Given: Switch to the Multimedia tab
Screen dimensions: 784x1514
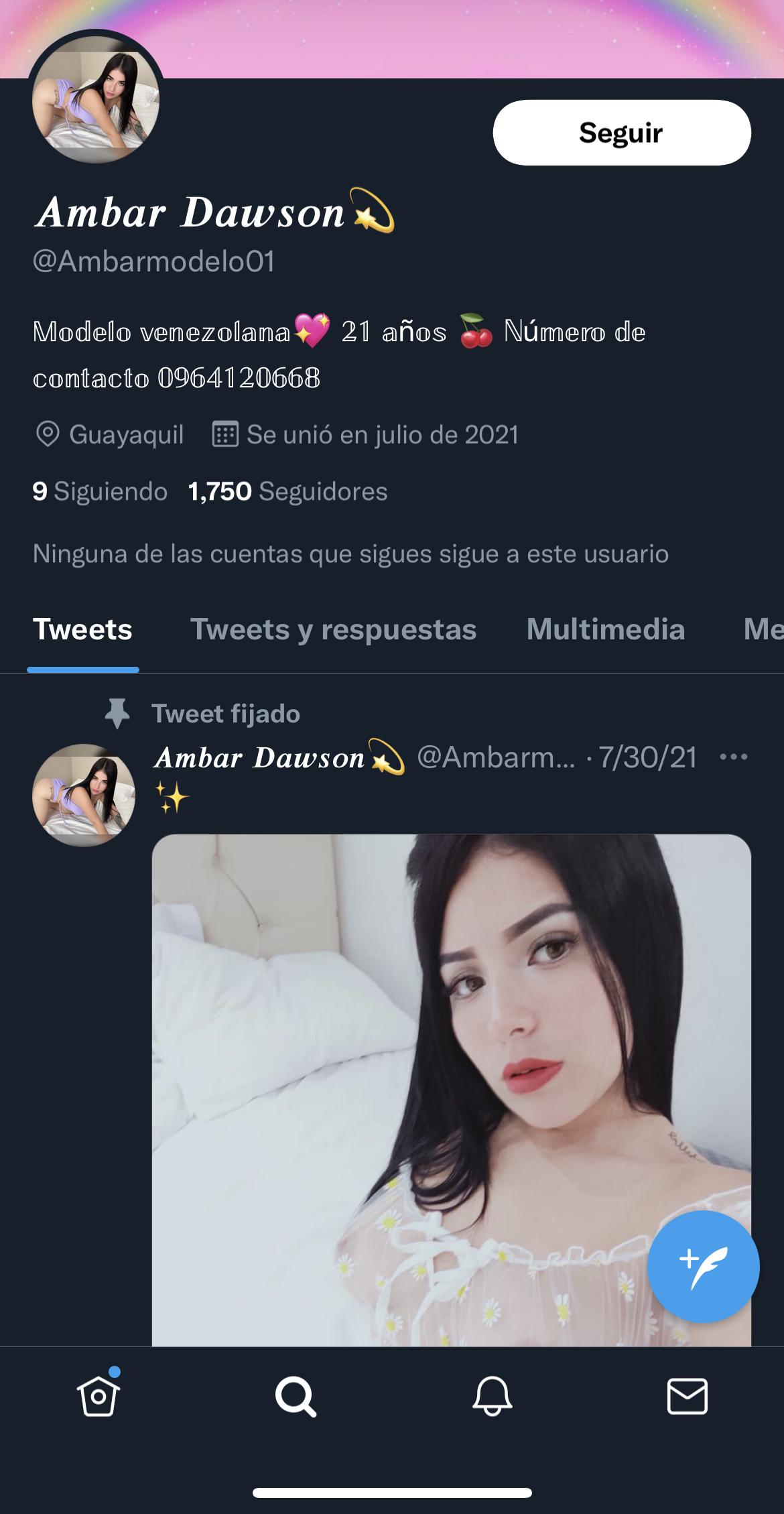Looking at the screenshot, I should [x=605, y=630].
